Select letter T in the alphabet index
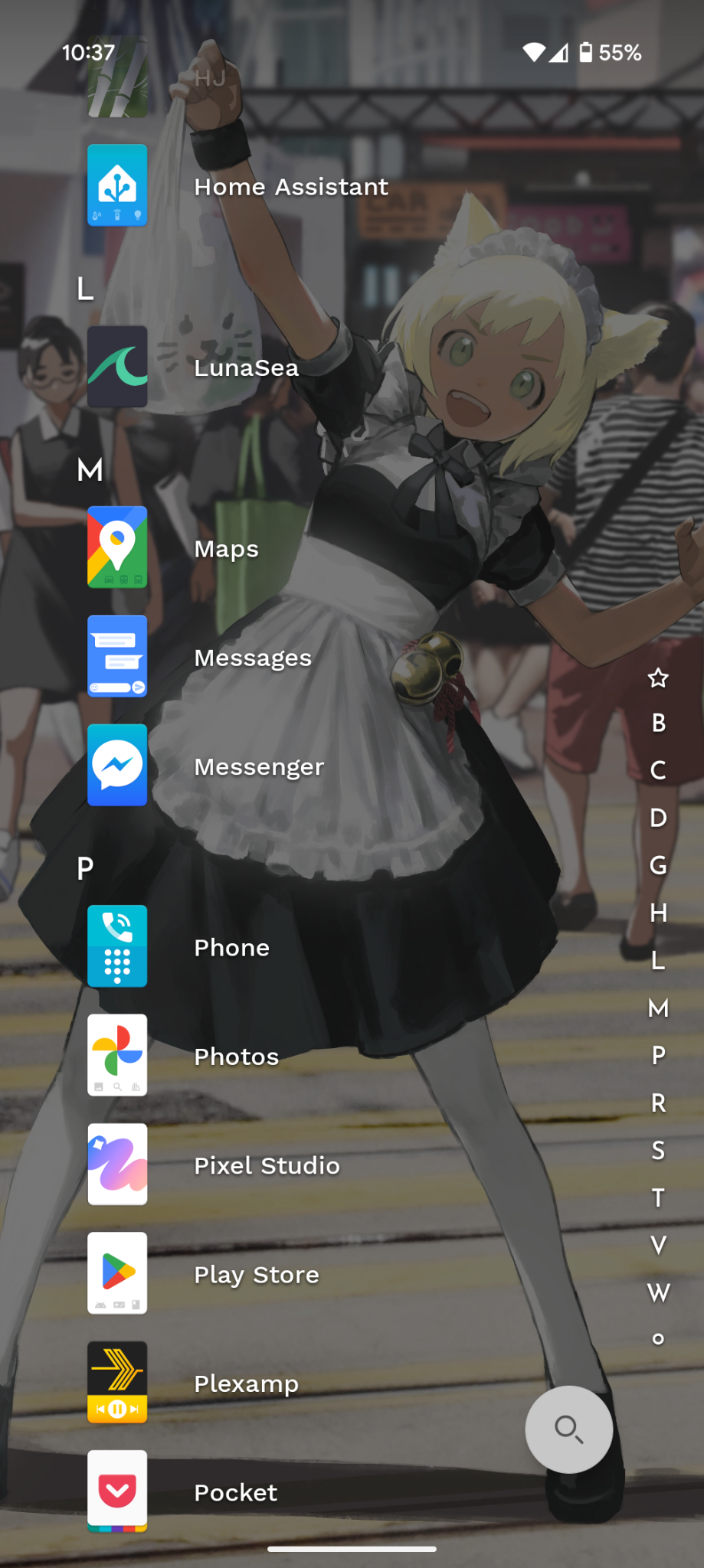 [658, 1197]
